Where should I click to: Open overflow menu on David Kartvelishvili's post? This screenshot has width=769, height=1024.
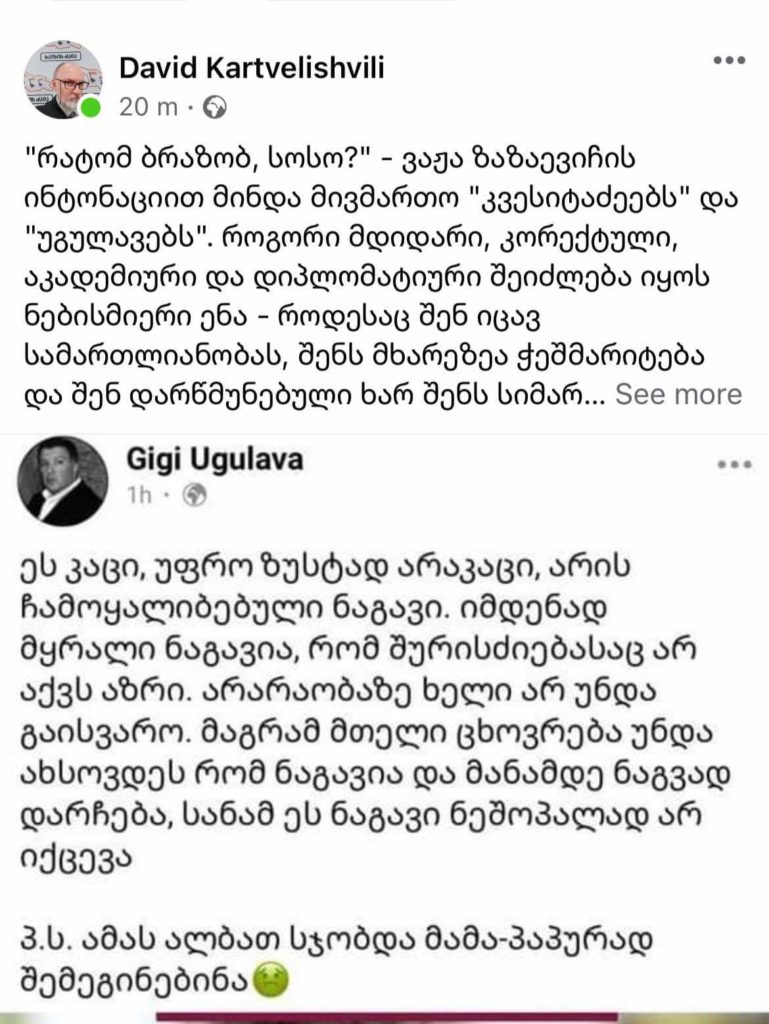pos(729,61)
